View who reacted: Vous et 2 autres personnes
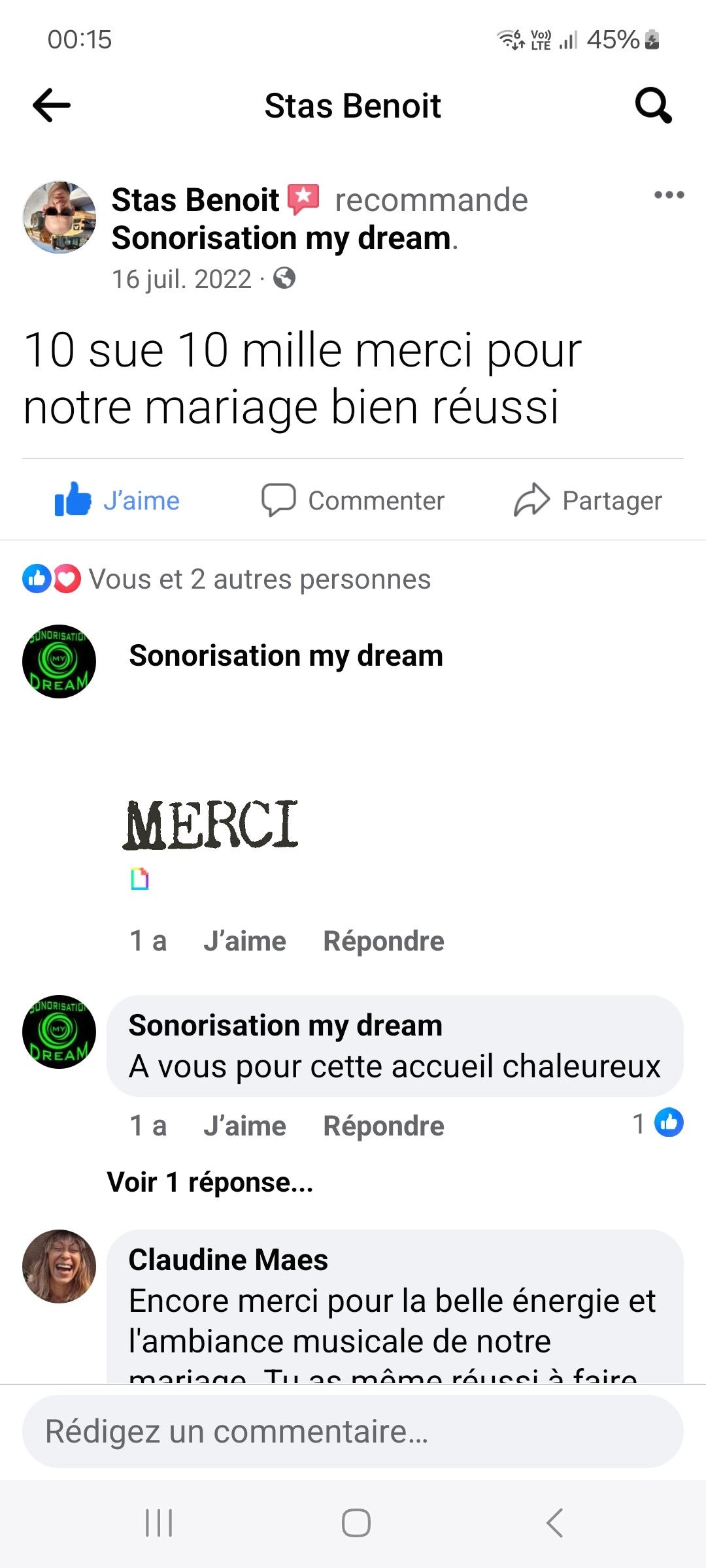Image resolution: width=706 pixels, height=1568 pixels. click(x=259, y=580)
